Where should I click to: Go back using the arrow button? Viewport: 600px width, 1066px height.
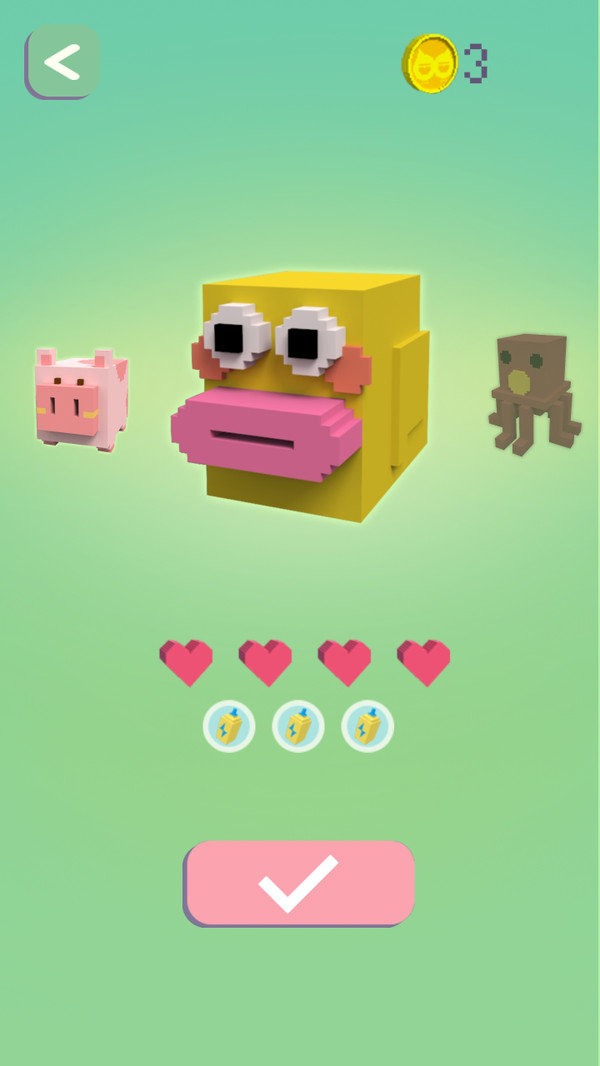click(x=62, y=62)
